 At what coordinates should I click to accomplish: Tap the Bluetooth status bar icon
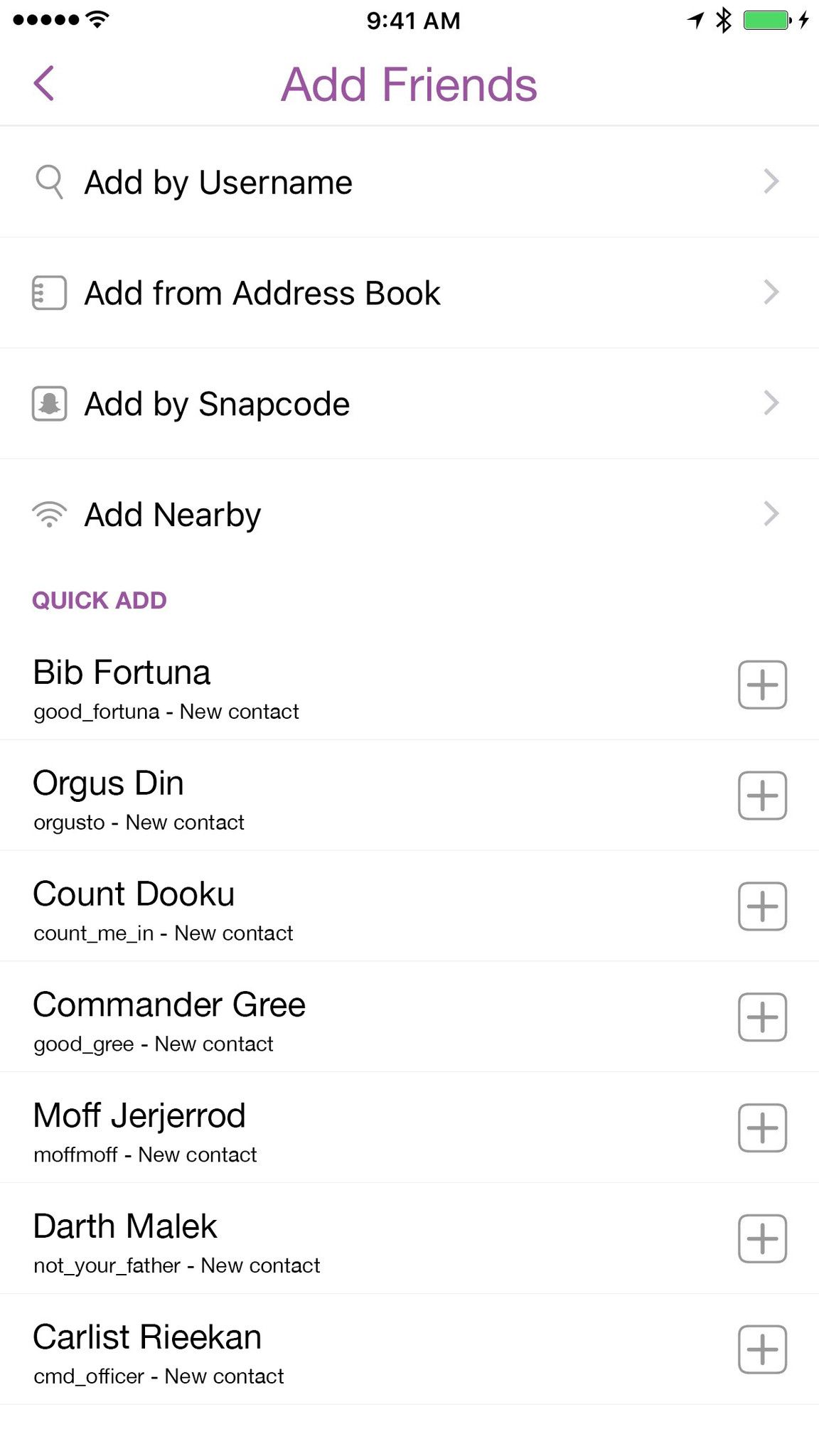click(724, 20)
